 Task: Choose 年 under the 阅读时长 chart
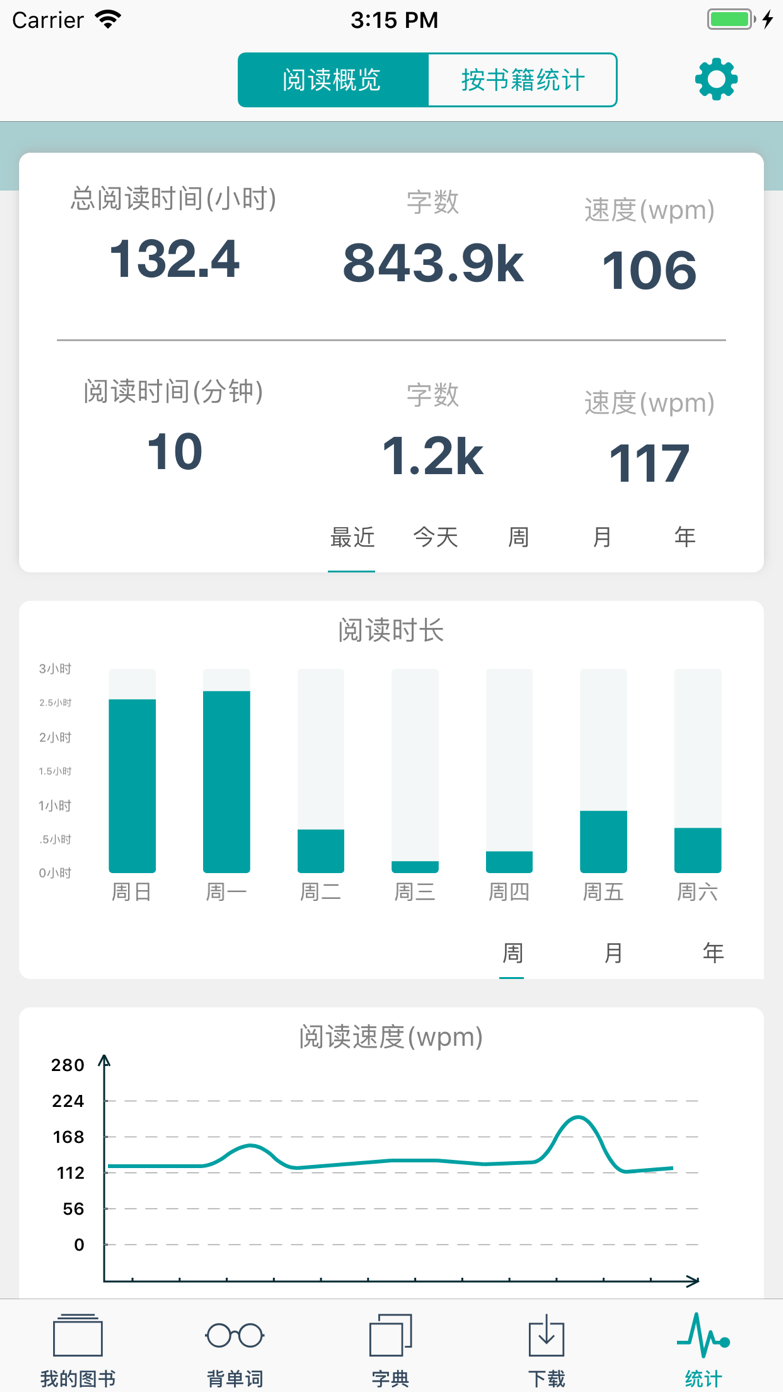pyautogui.click(x=713, y=954)
